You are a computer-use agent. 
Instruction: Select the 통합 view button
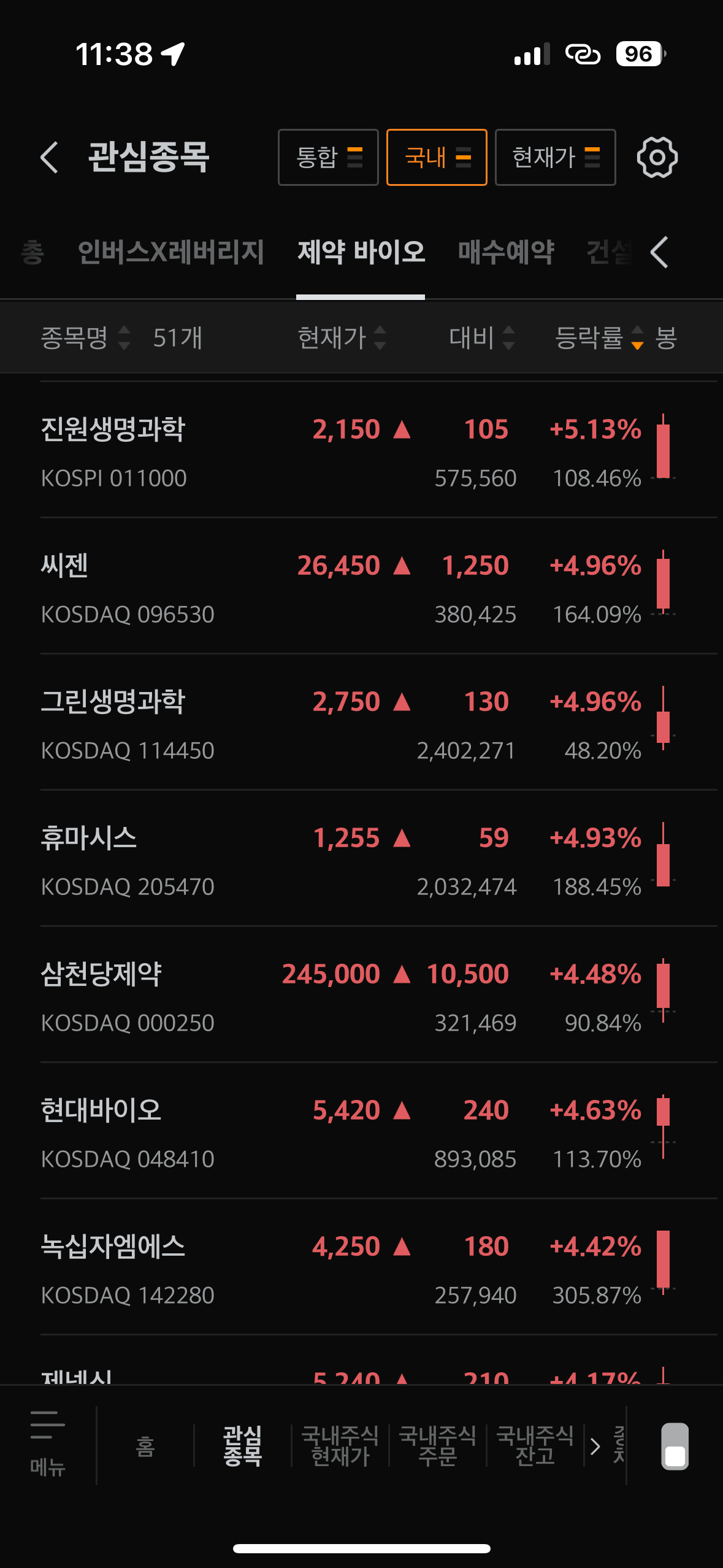[x=328, y=158]
